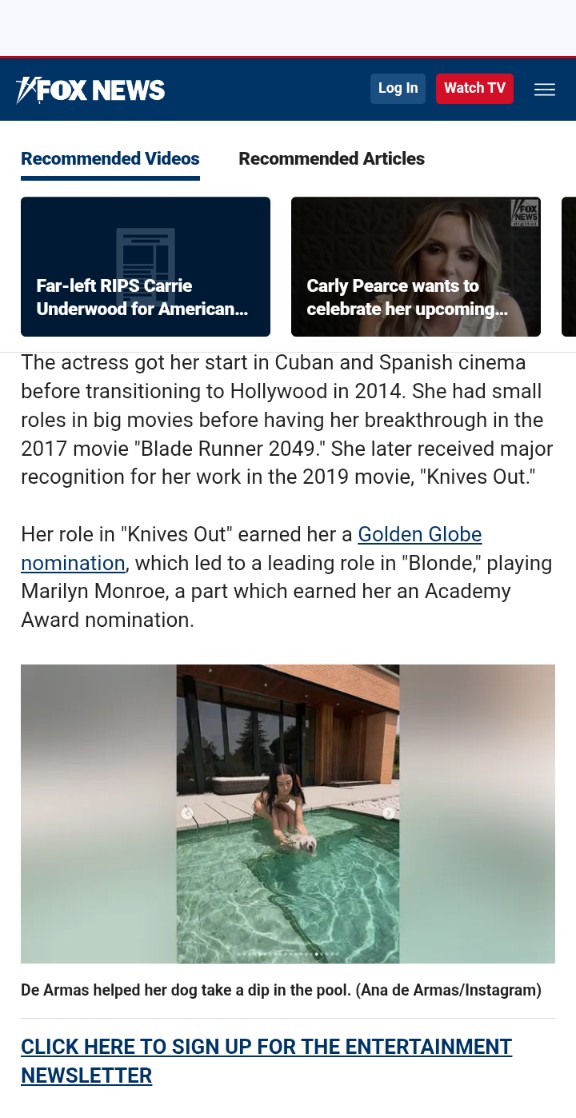Viewport: 576px width, 1118px height.
Task: Tap the Log In button
Action: [x=398, y=88]
